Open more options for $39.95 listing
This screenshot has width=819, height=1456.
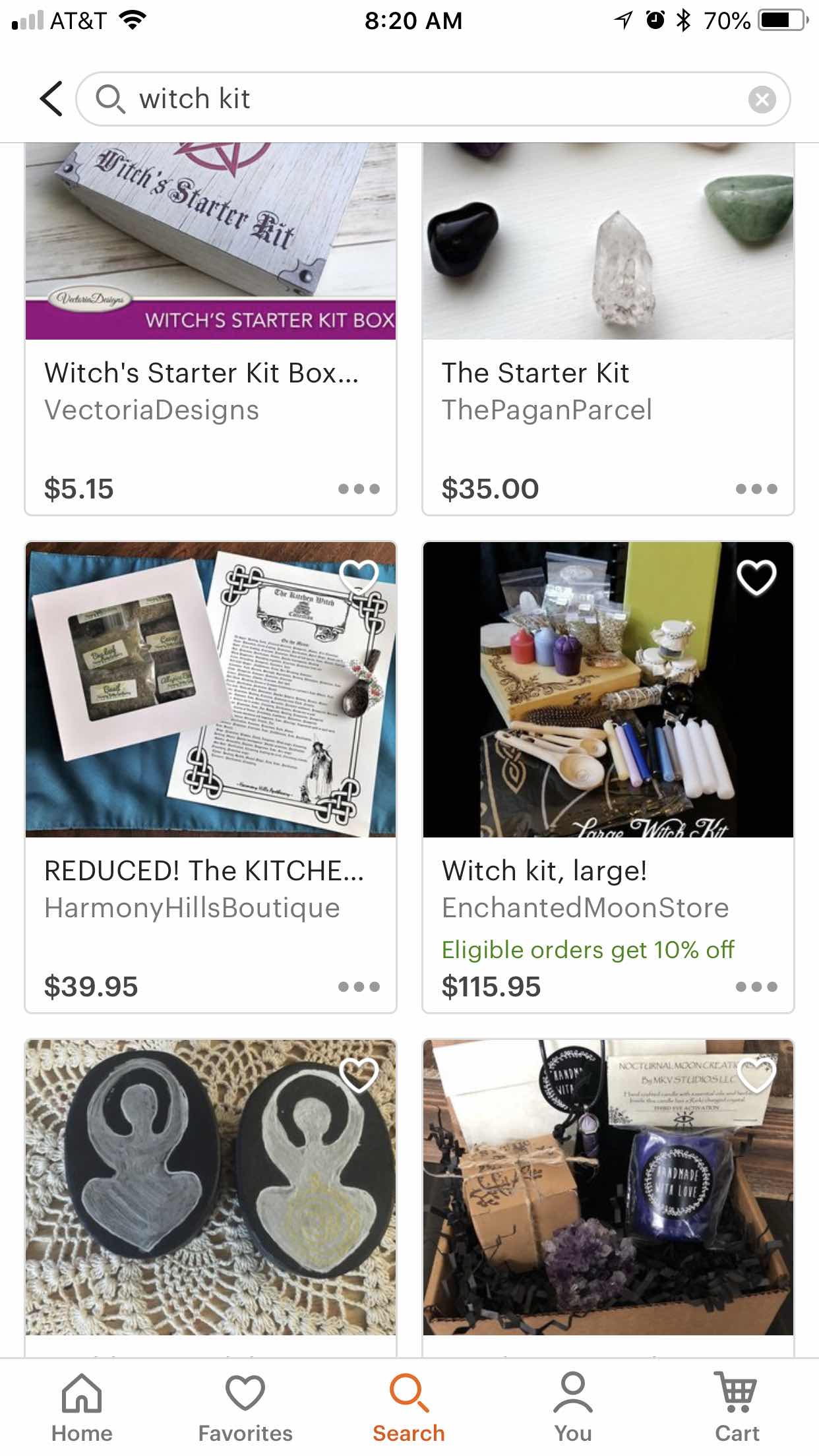point(359,986)
